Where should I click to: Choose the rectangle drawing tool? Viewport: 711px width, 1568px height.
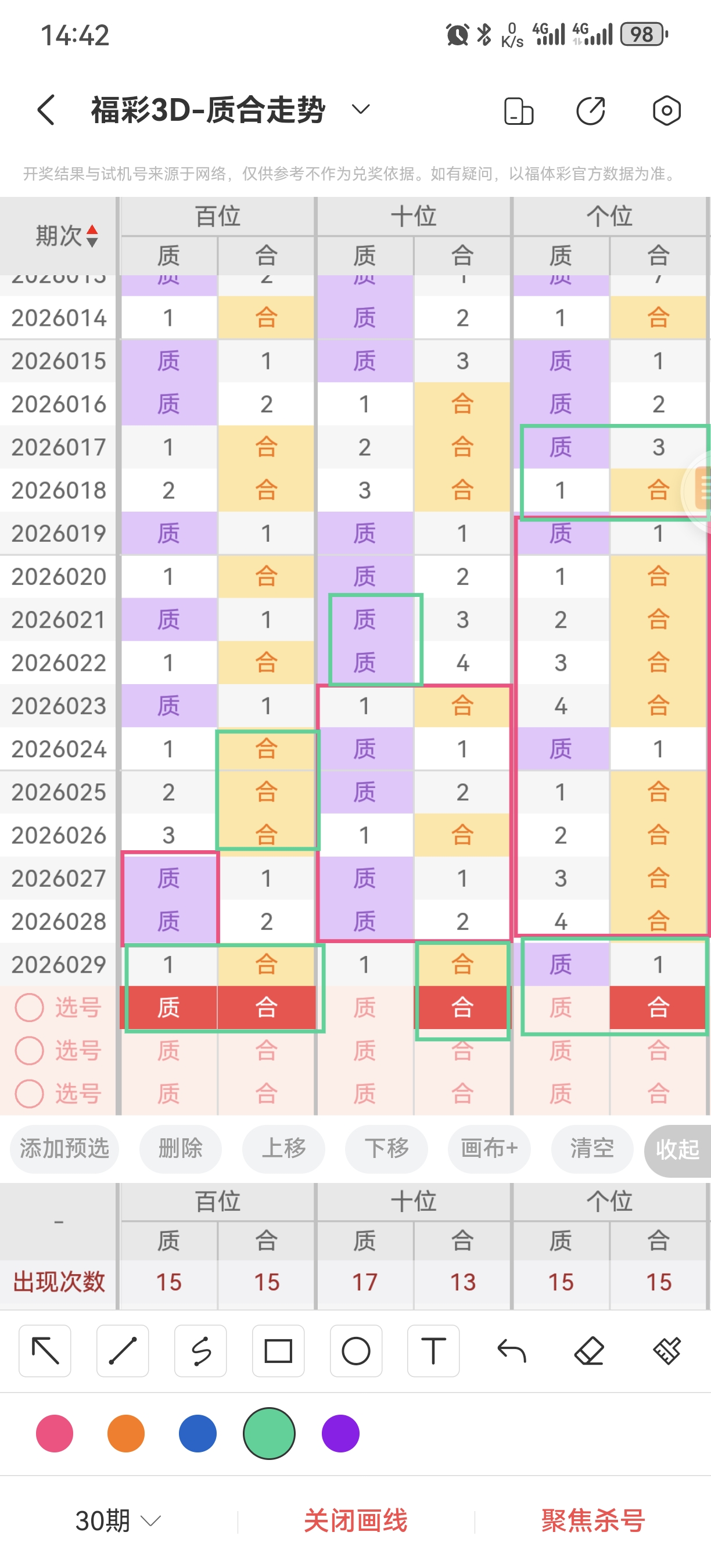[x=278, y=1351]
